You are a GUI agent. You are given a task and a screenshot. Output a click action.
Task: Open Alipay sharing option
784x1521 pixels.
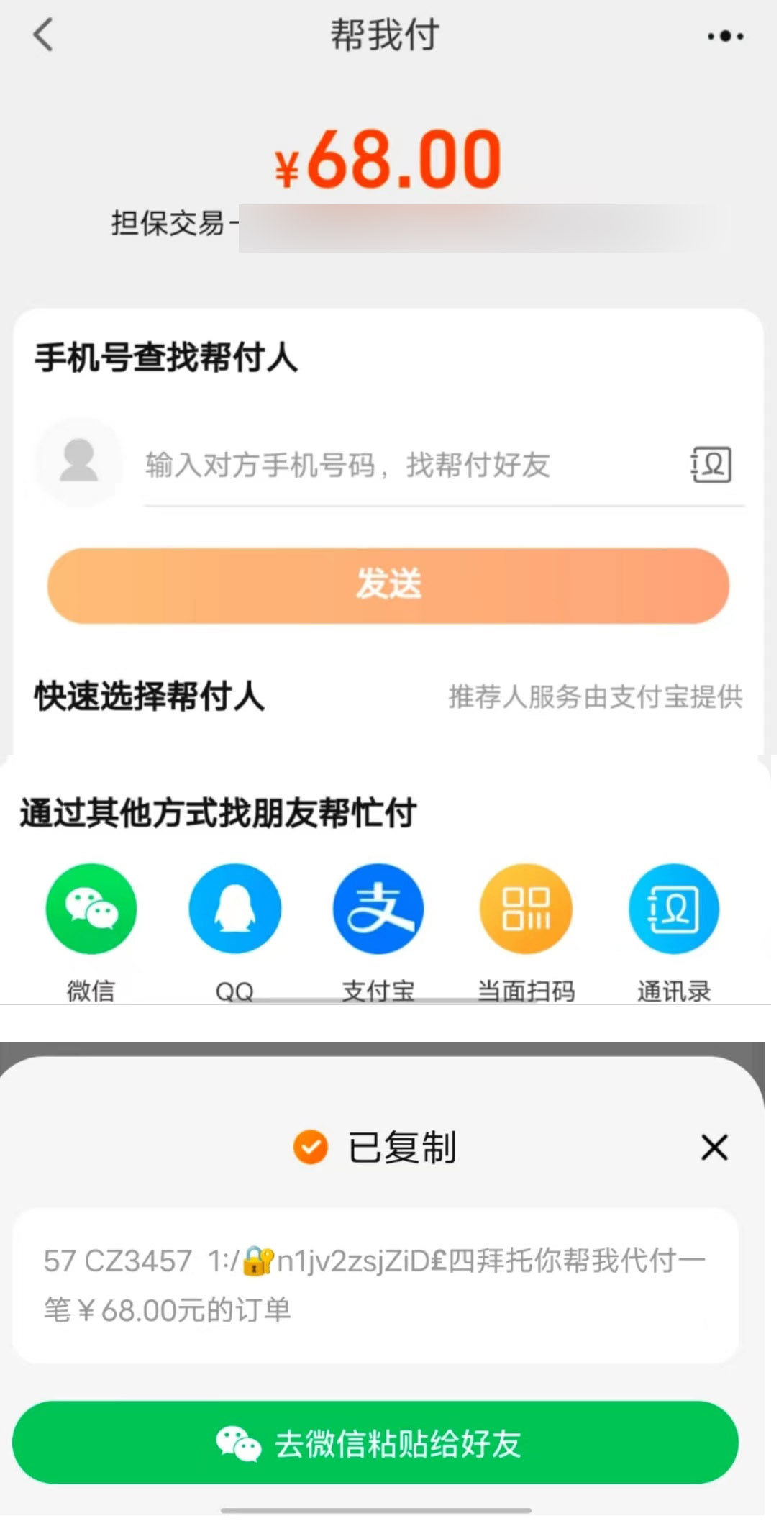[379, 908]
